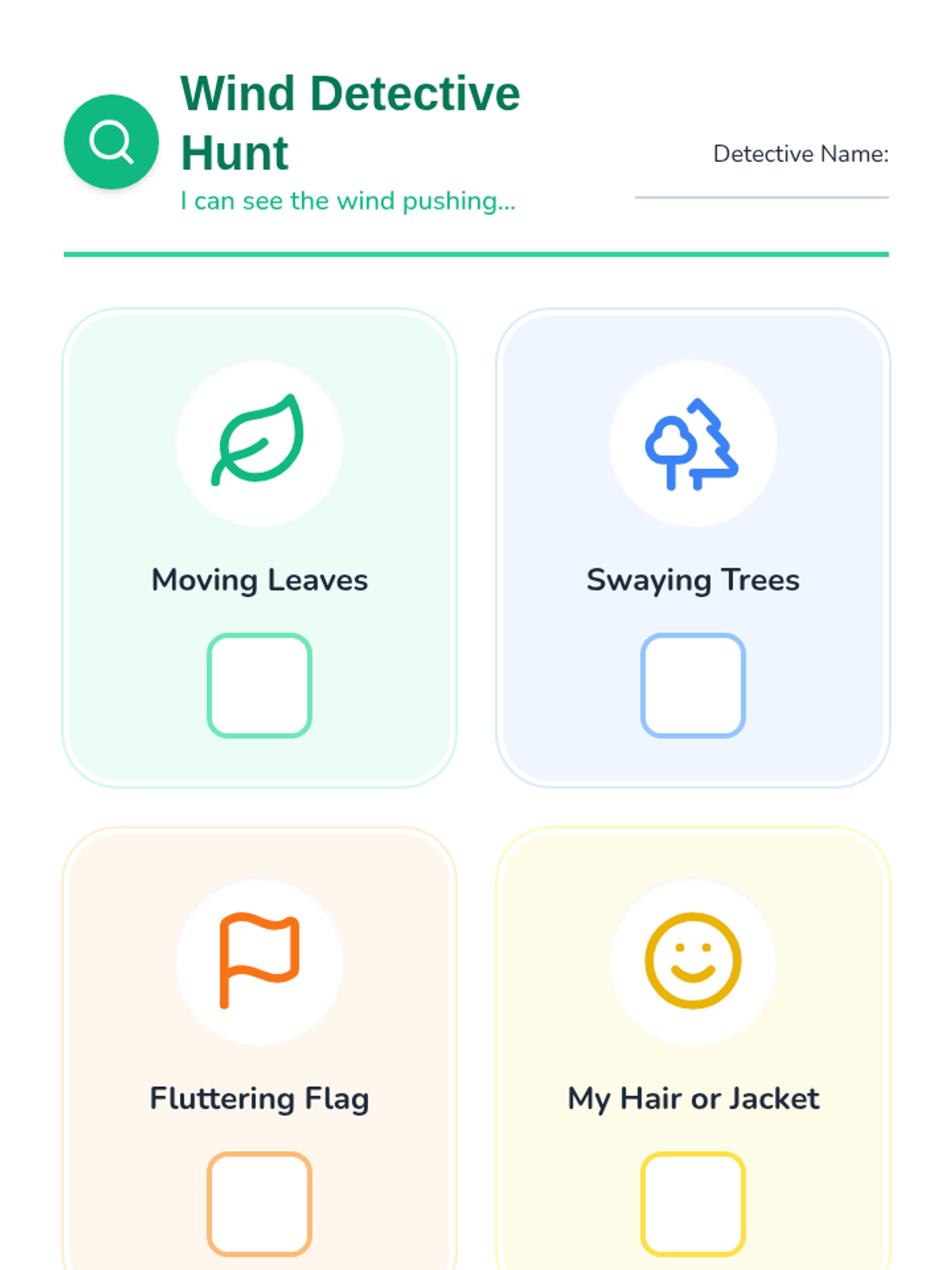952x1270 pixels.
Task: Tap the Detective Name field
Action: coord(761,183)
